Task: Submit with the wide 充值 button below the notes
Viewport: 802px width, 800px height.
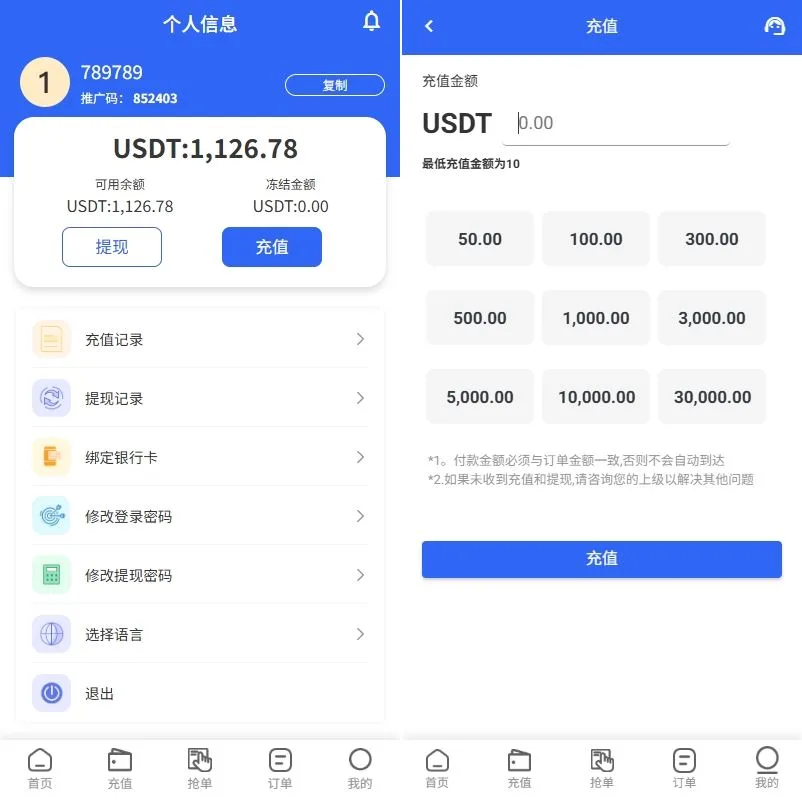Action: pos(601,559)
